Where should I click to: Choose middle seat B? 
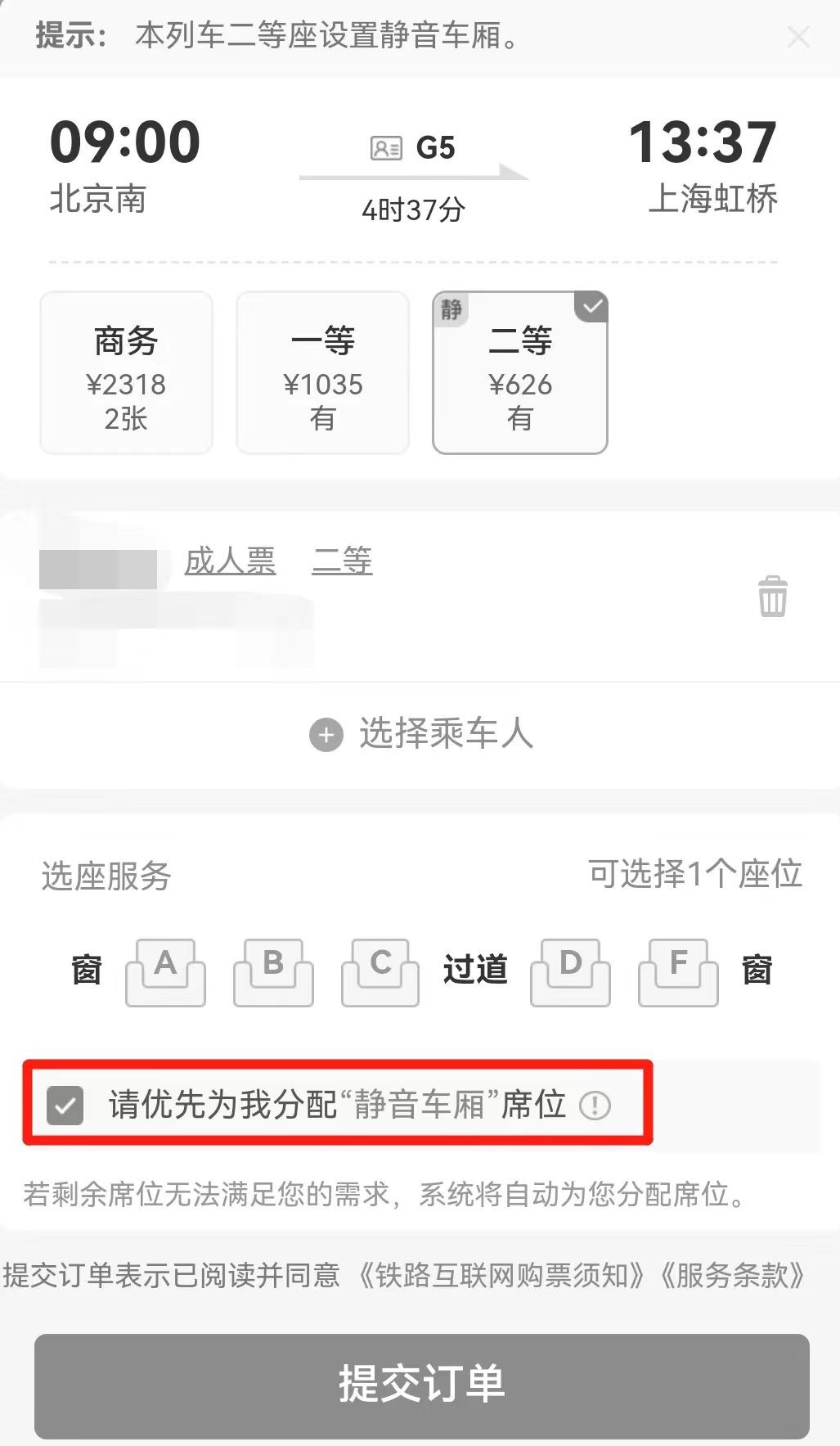pyautogui.click(x=273, y=971)
